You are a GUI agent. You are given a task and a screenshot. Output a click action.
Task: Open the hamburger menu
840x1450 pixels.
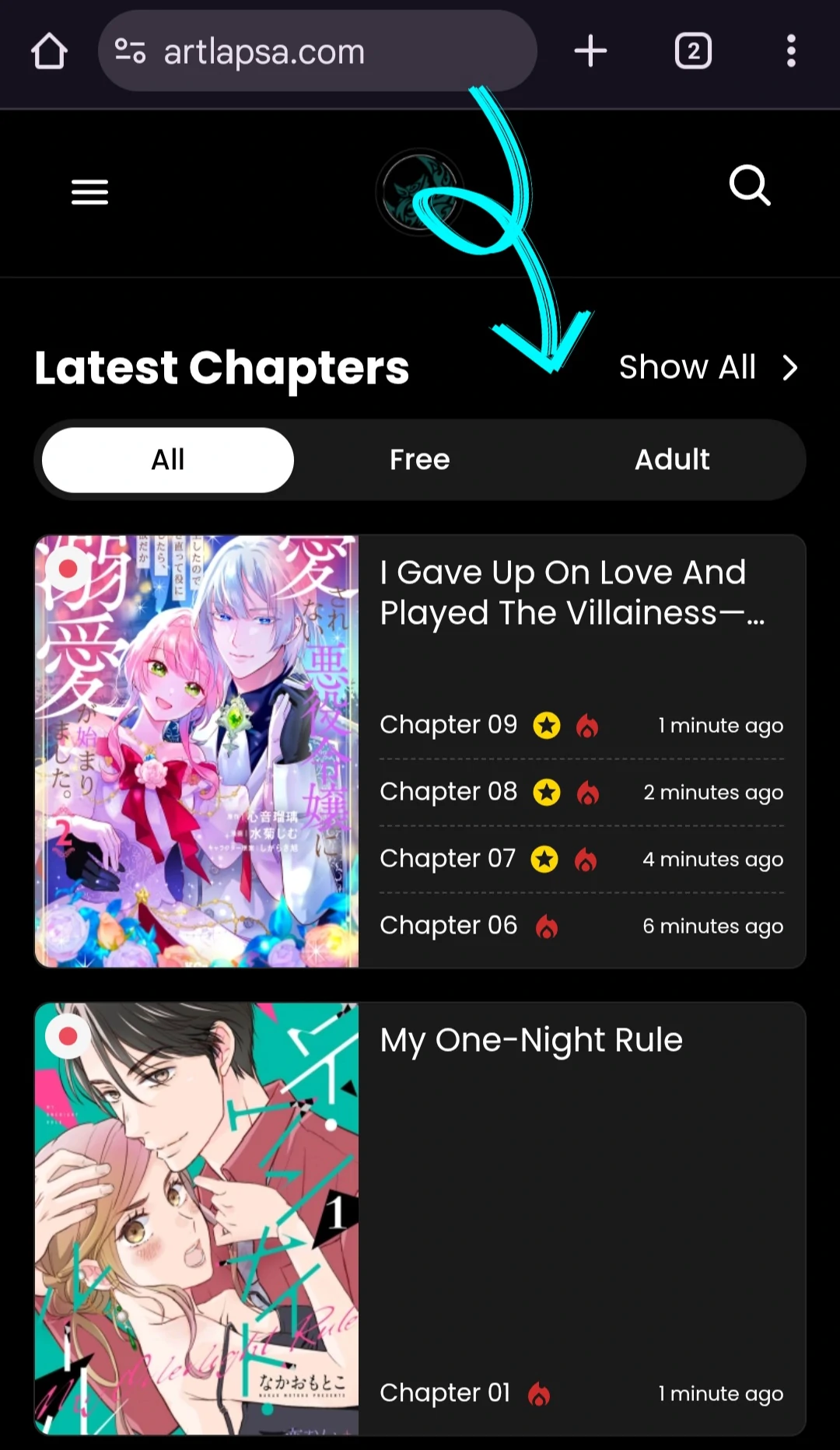pyautogui.click(x=89, y=191)
